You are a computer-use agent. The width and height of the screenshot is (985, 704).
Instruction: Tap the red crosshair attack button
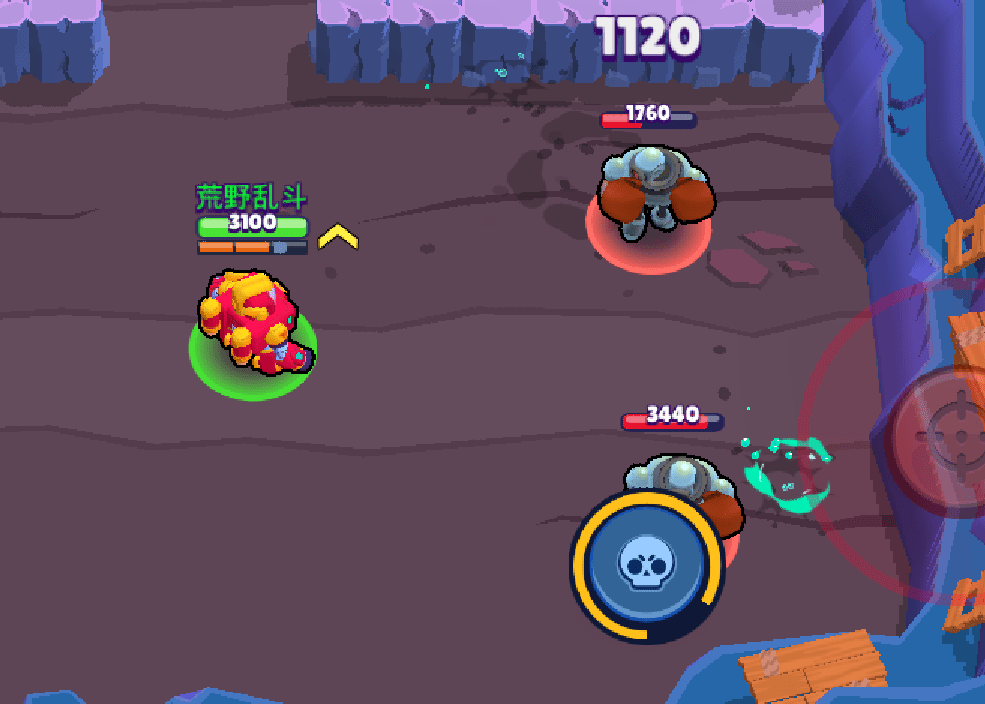tap(950, 432)
